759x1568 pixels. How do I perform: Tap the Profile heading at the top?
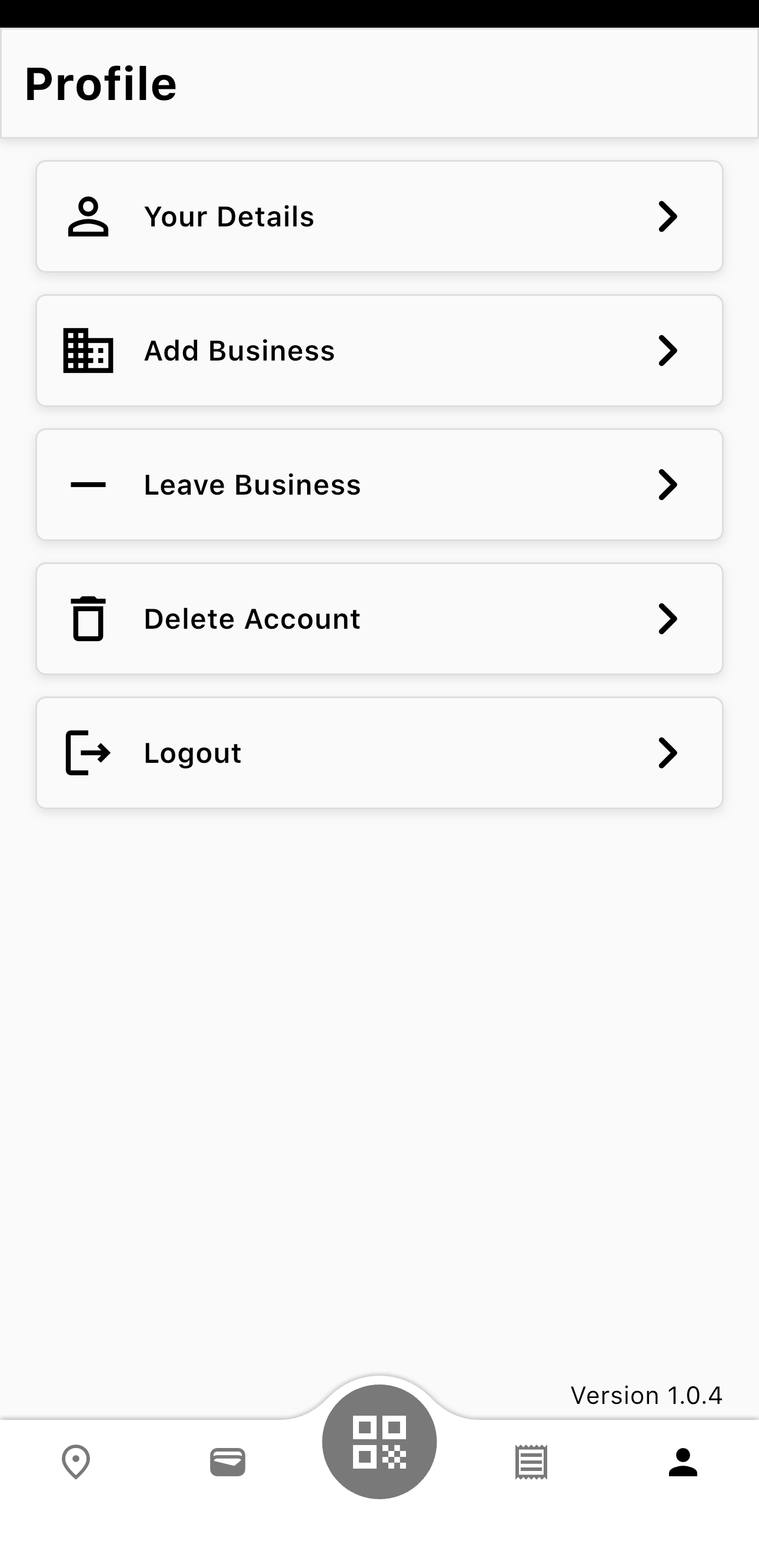pyautogui.click(x=101, y=82)
